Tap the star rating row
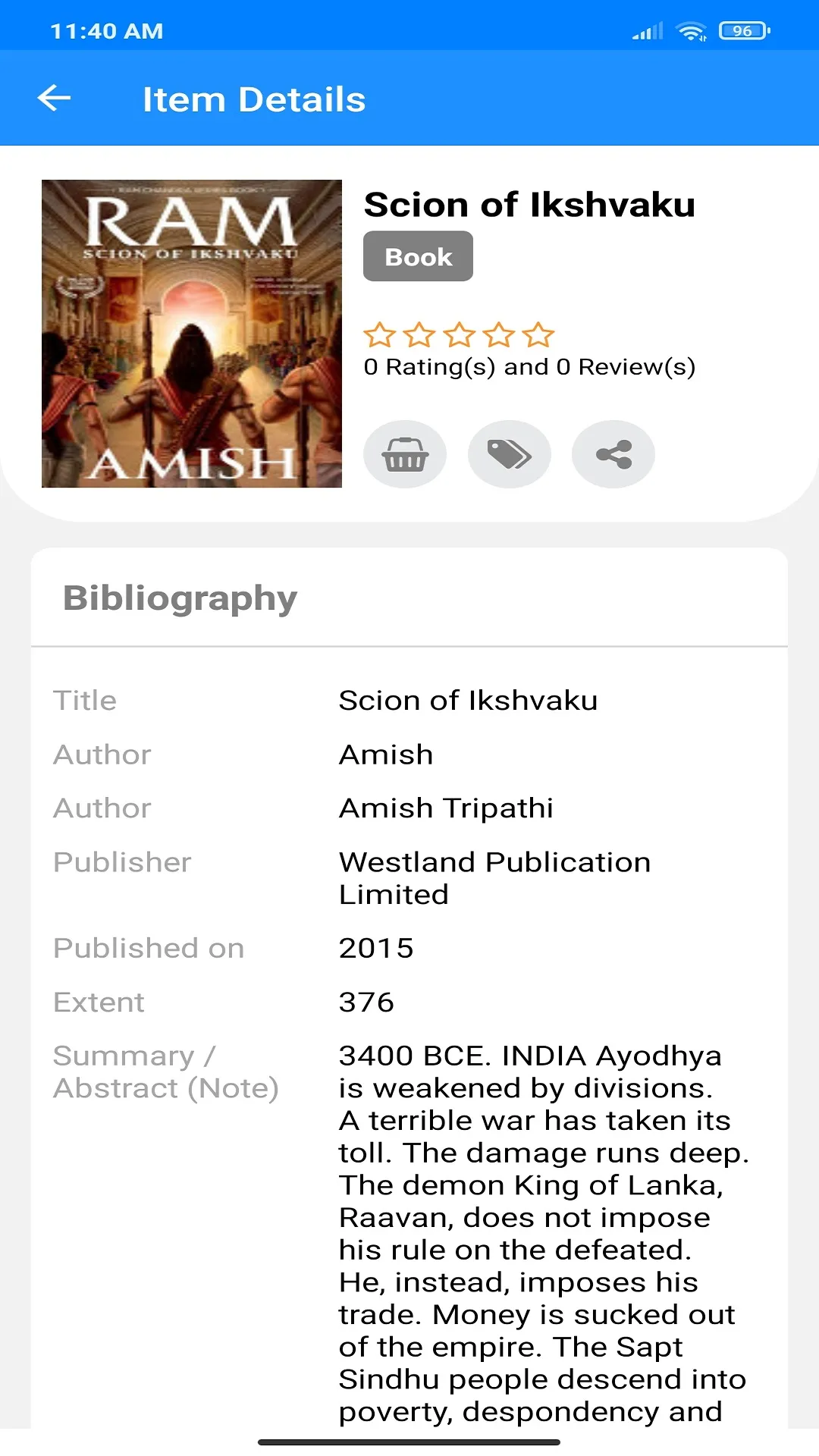The height and width of the screenshot is (1456, 819). (x=459, y=334)
